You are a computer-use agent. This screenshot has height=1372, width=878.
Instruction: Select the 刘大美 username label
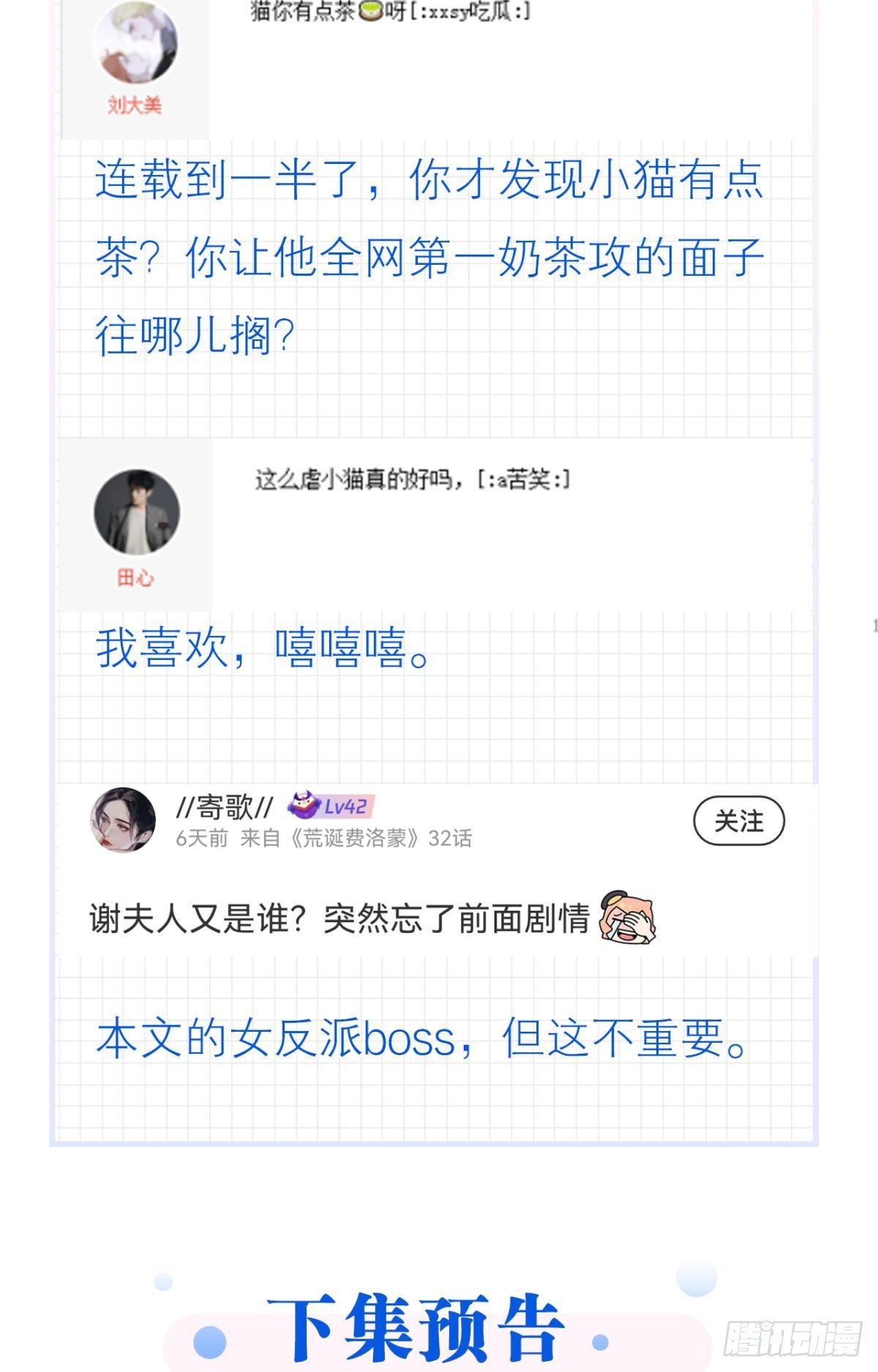click(x=135, y=105)
